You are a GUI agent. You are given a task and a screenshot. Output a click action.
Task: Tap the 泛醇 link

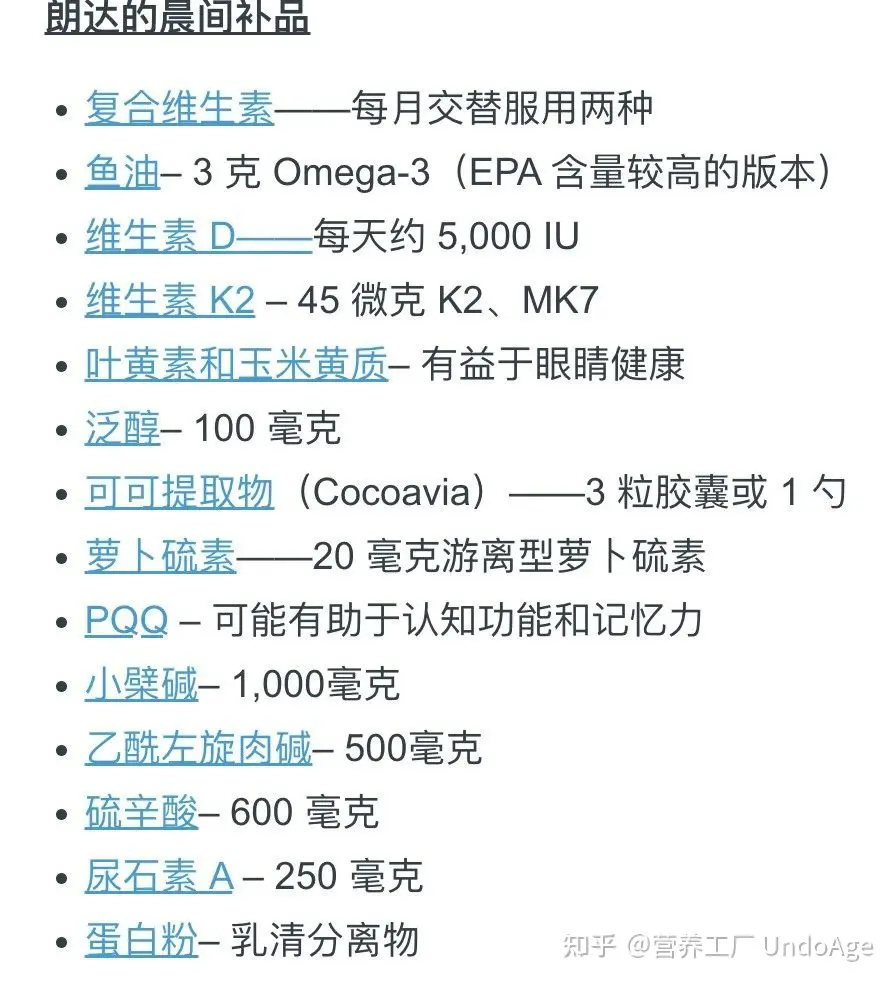tap(122, 429)
